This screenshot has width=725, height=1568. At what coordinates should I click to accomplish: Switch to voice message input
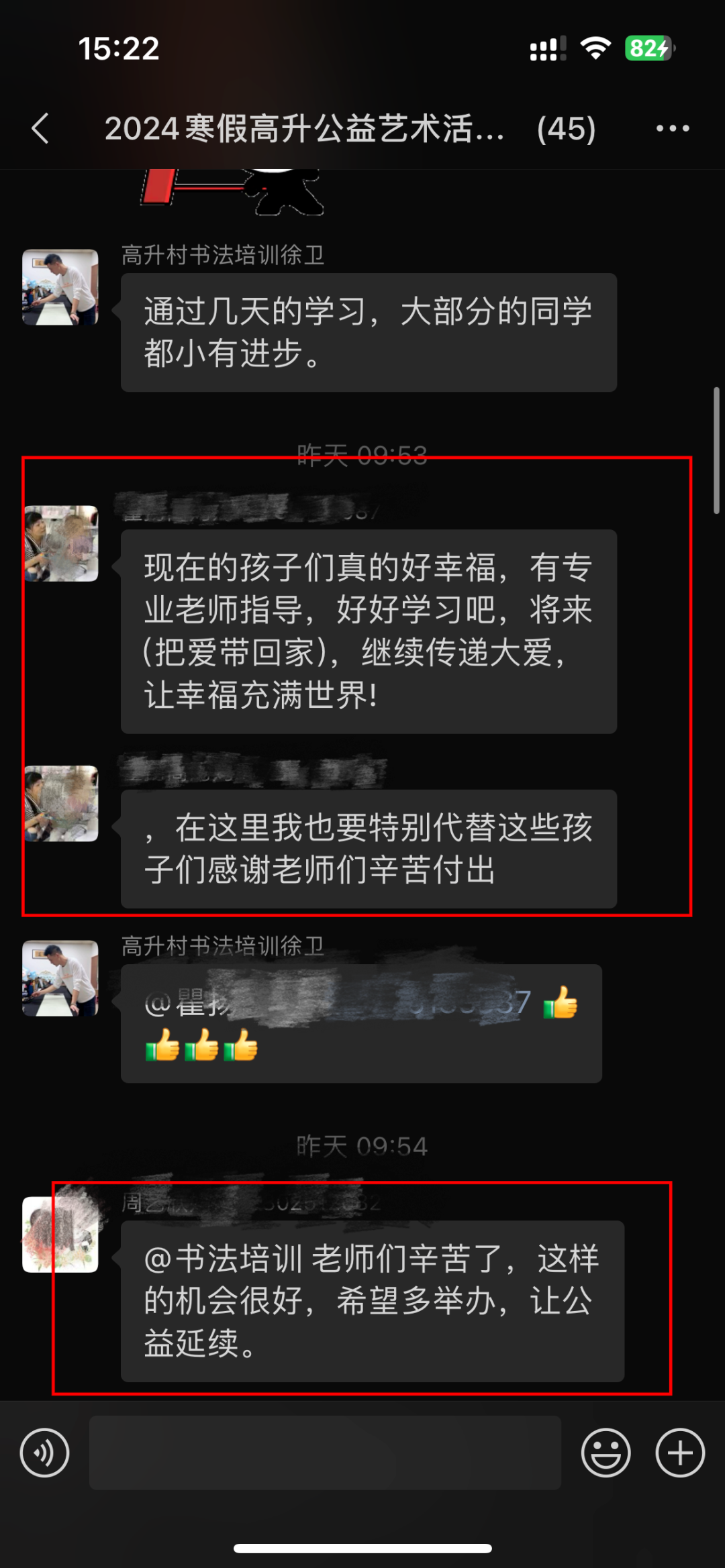pos(45,1453)
